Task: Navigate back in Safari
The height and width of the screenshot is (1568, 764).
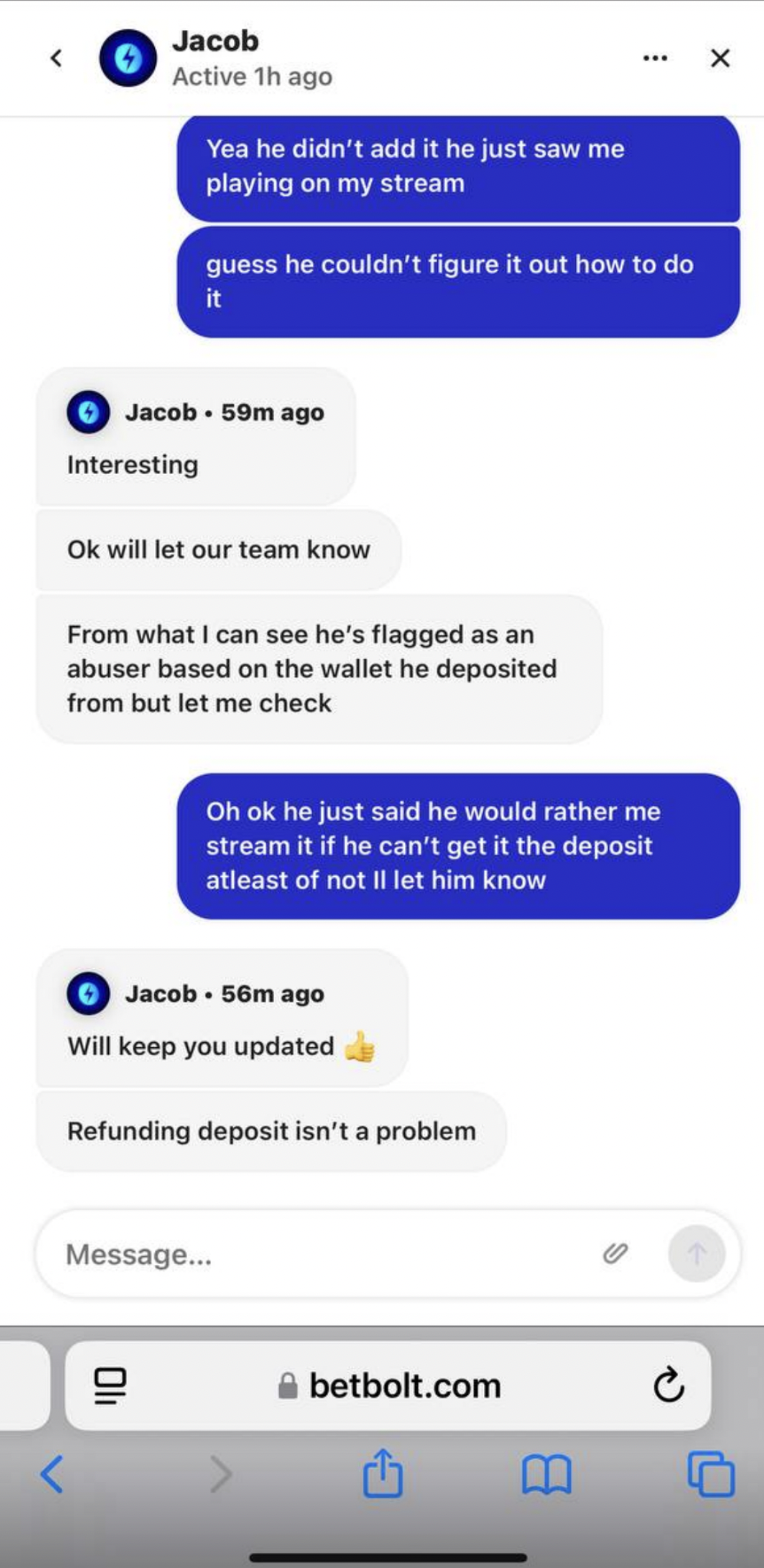Action: (52, 1475)
